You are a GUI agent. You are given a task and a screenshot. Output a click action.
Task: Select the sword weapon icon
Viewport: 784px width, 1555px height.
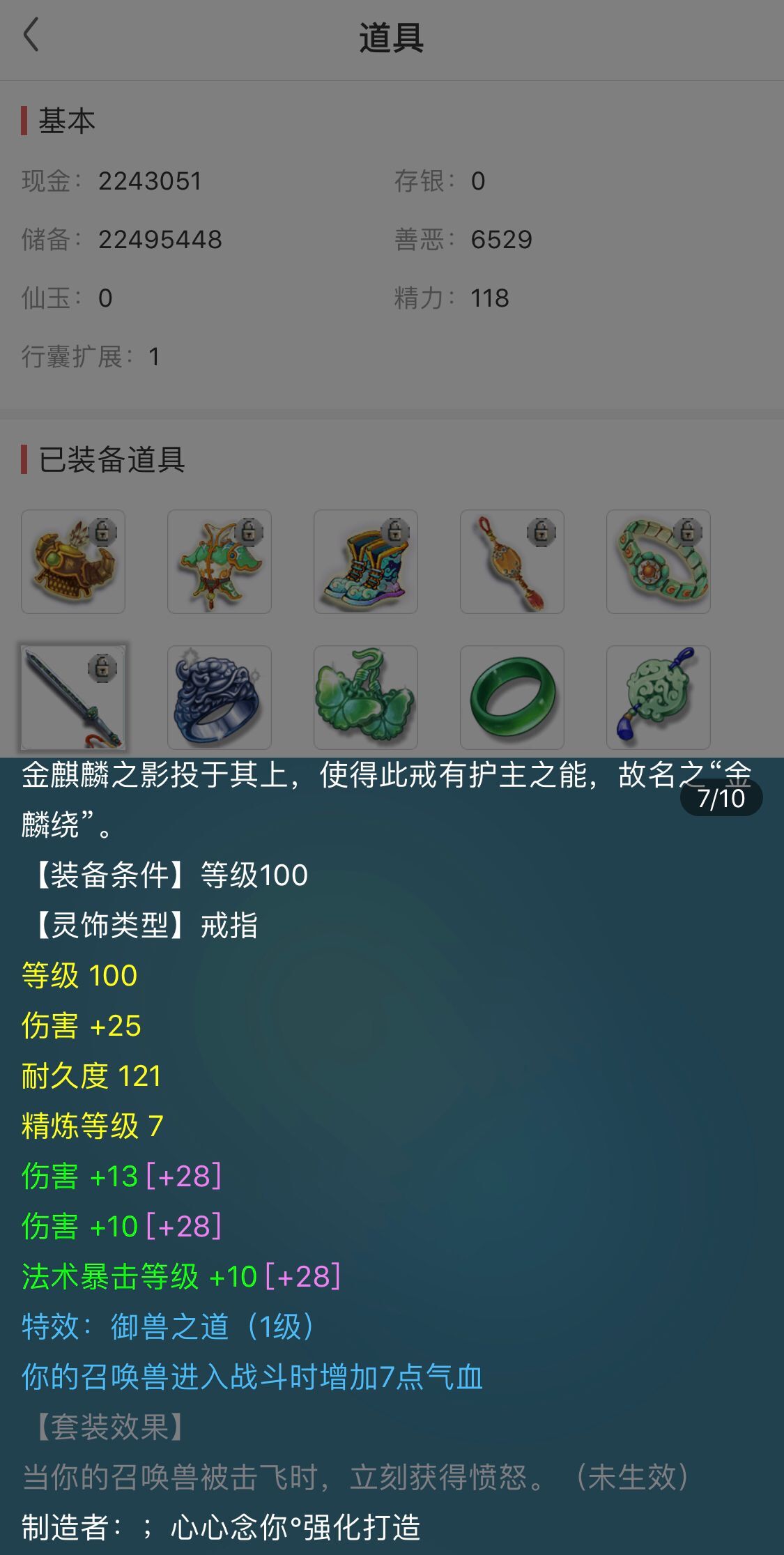coord(72,697)
